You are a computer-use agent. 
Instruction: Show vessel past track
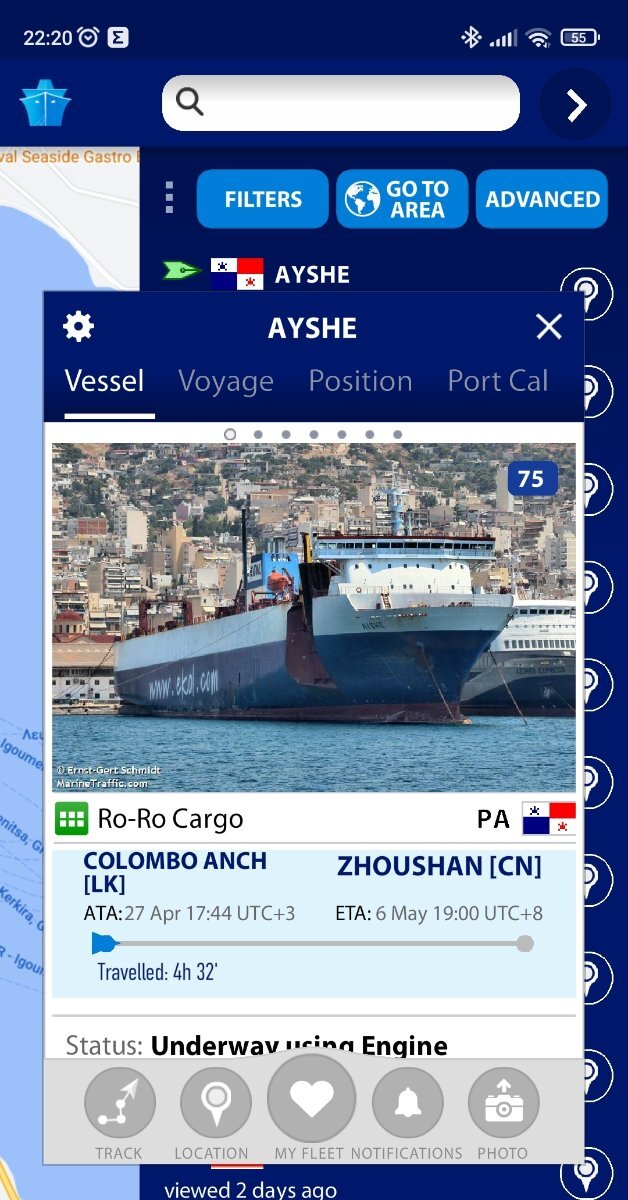pos(119,1114)
